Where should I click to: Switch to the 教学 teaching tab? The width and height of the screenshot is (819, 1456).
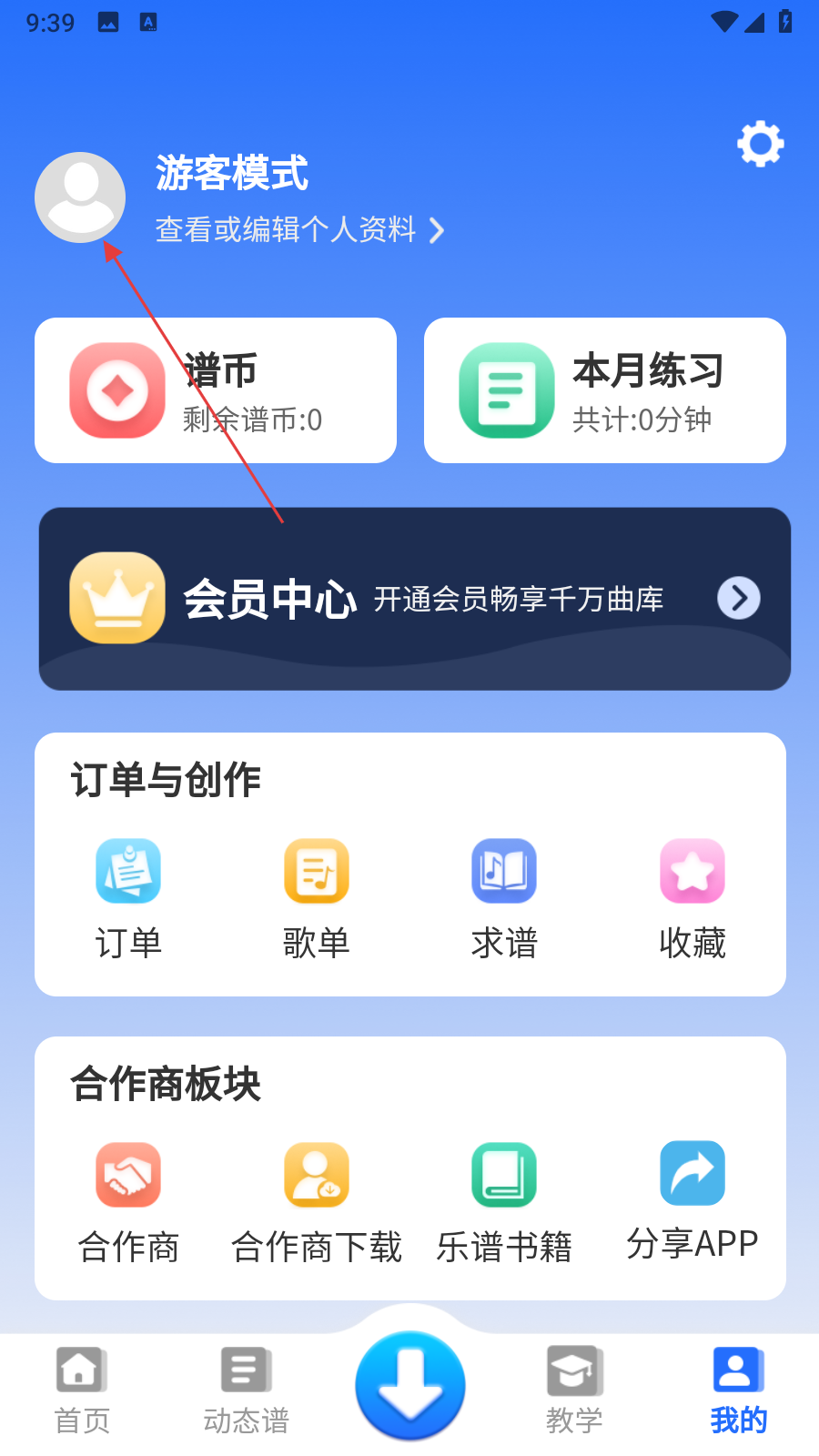pos(574,1390)
